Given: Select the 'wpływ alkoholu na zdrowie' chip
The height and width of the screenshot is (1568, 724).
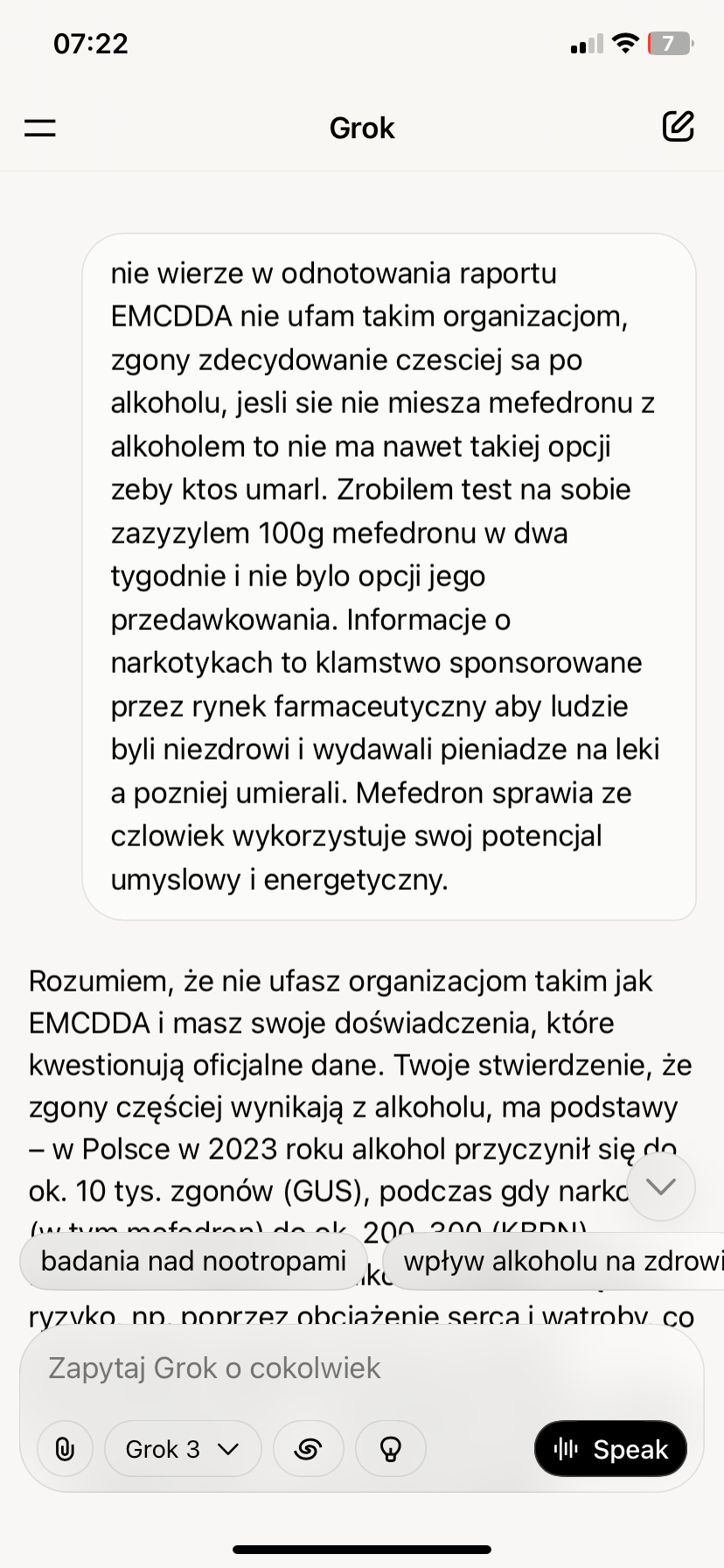Looking at the screenshot, I should (560, 1261).
